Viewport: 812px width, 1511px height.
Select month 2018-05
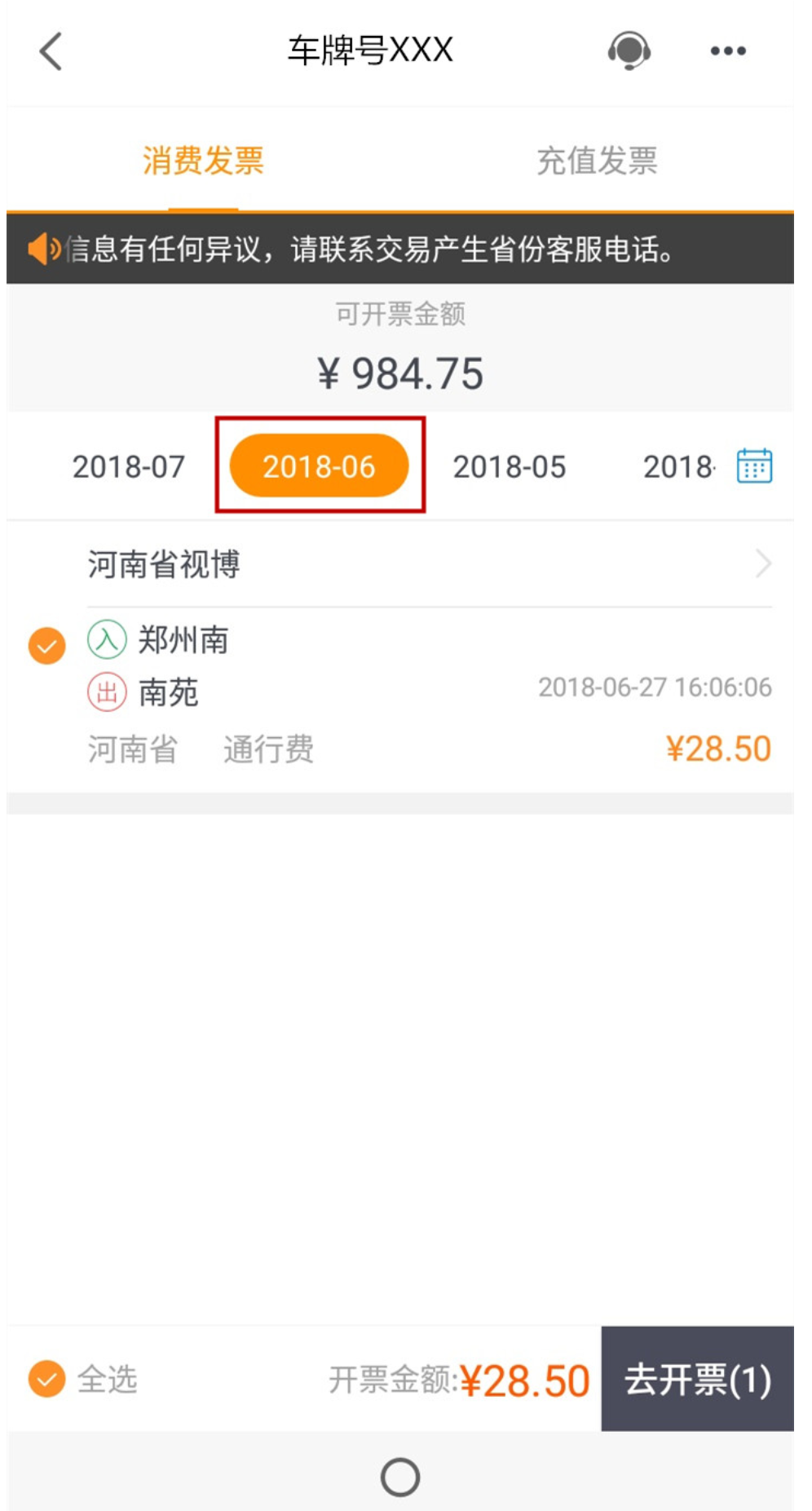pos(509,467)
